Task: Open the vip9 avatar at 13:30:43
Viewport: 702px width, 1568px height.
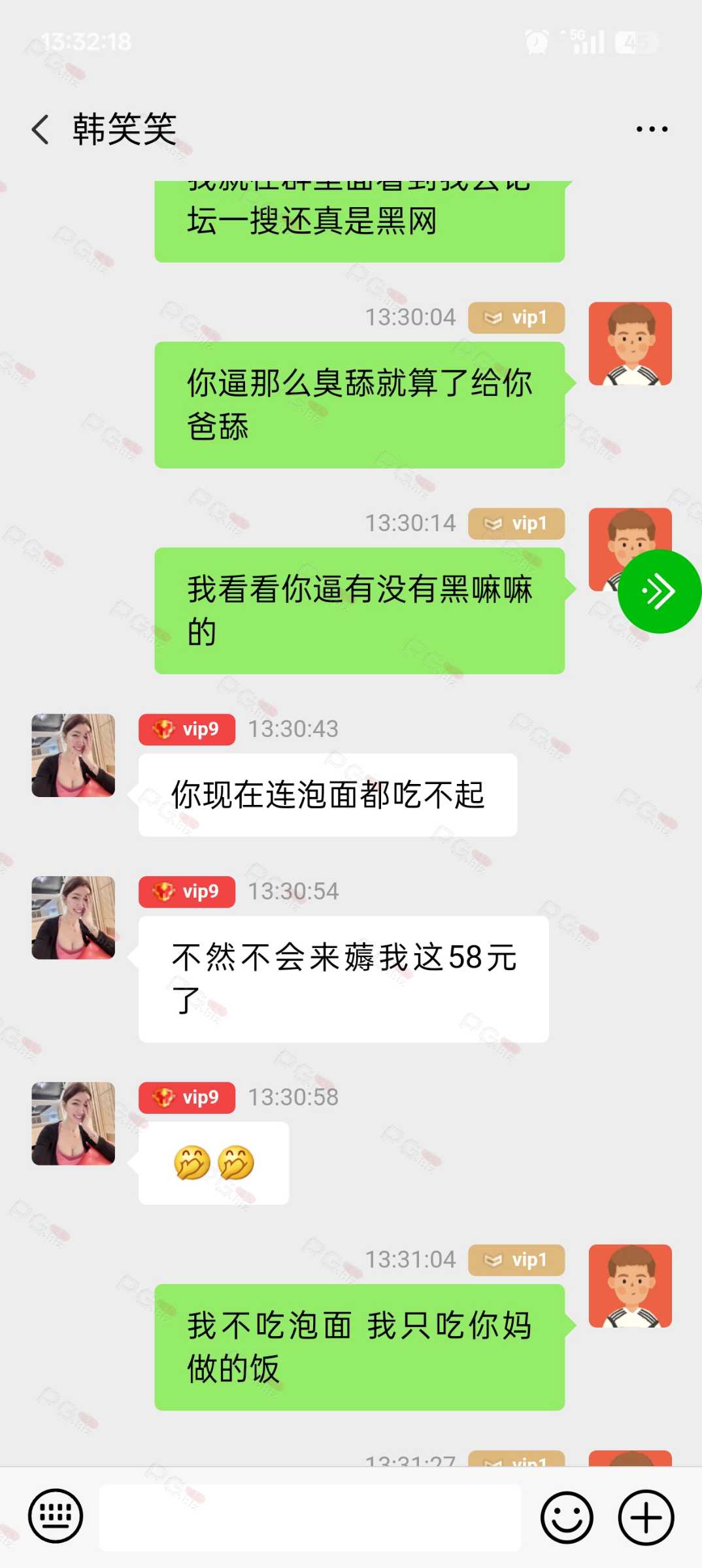Action: point(73,755)
